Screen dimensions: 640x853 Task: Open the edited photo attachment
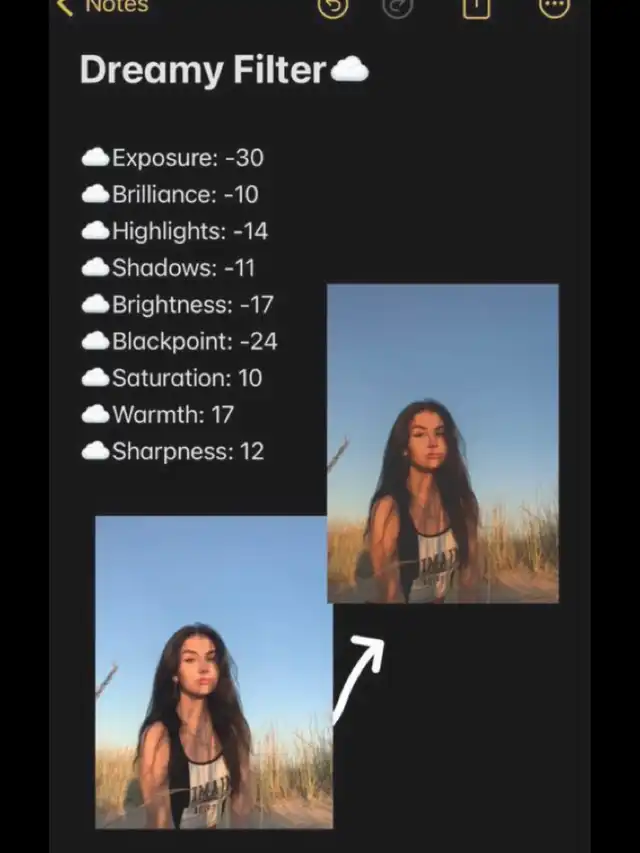442,443
